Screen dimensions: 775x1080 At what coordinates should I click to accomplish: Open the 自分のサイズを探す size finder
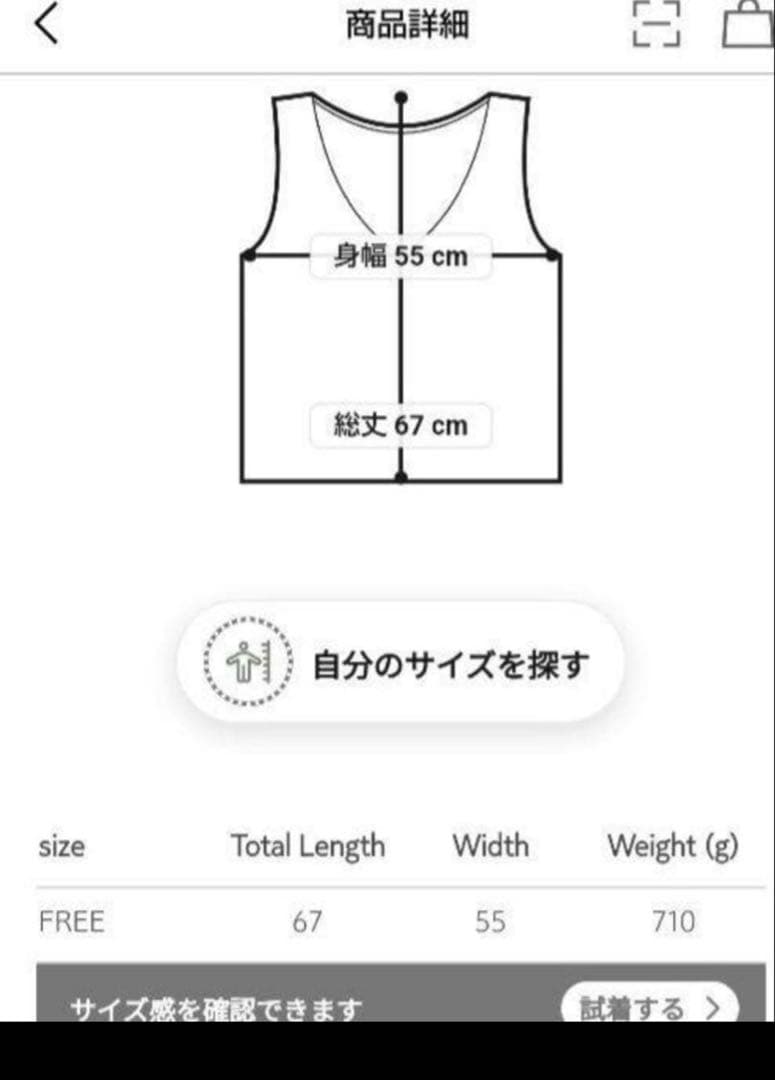(x=400, y=661)
